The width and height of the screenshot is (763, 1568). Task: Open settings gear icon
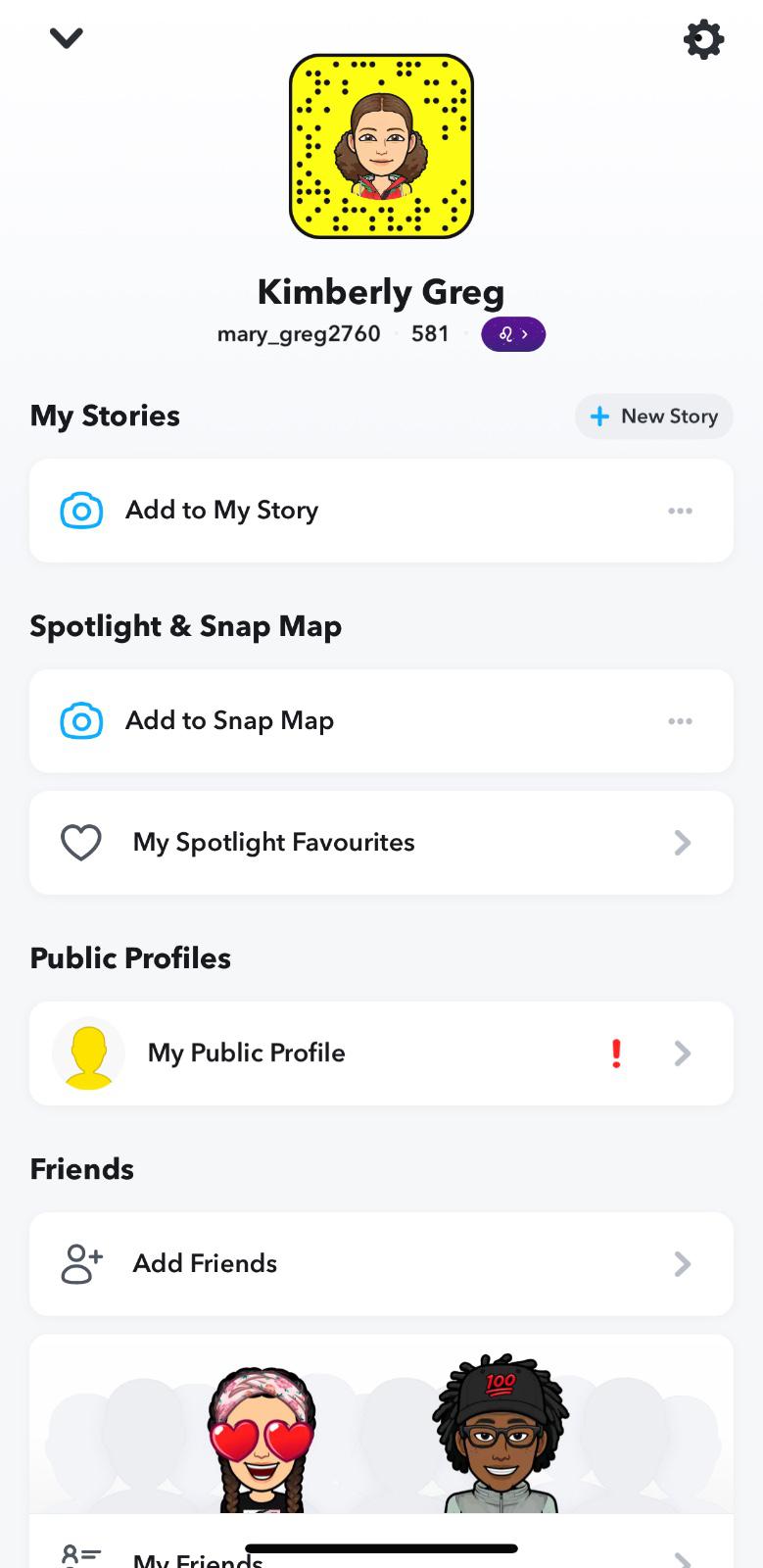click(x=703, y=40)
